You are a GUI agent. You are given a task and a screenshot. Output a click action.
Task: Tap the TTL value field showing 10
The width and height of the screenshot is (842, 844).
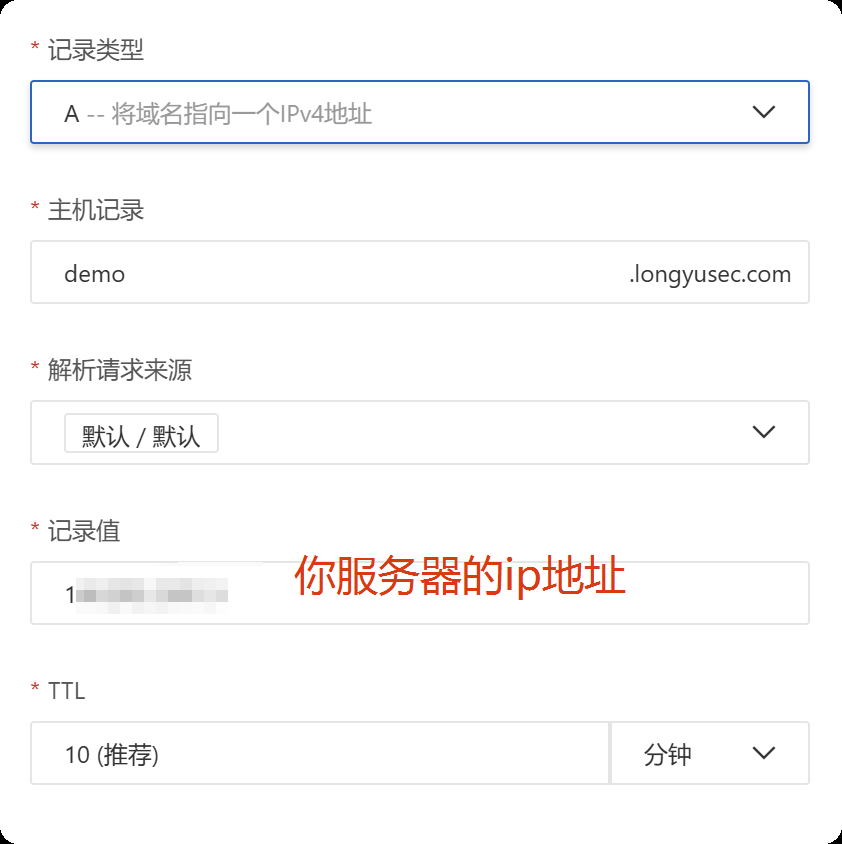click(x=319, y=754)
